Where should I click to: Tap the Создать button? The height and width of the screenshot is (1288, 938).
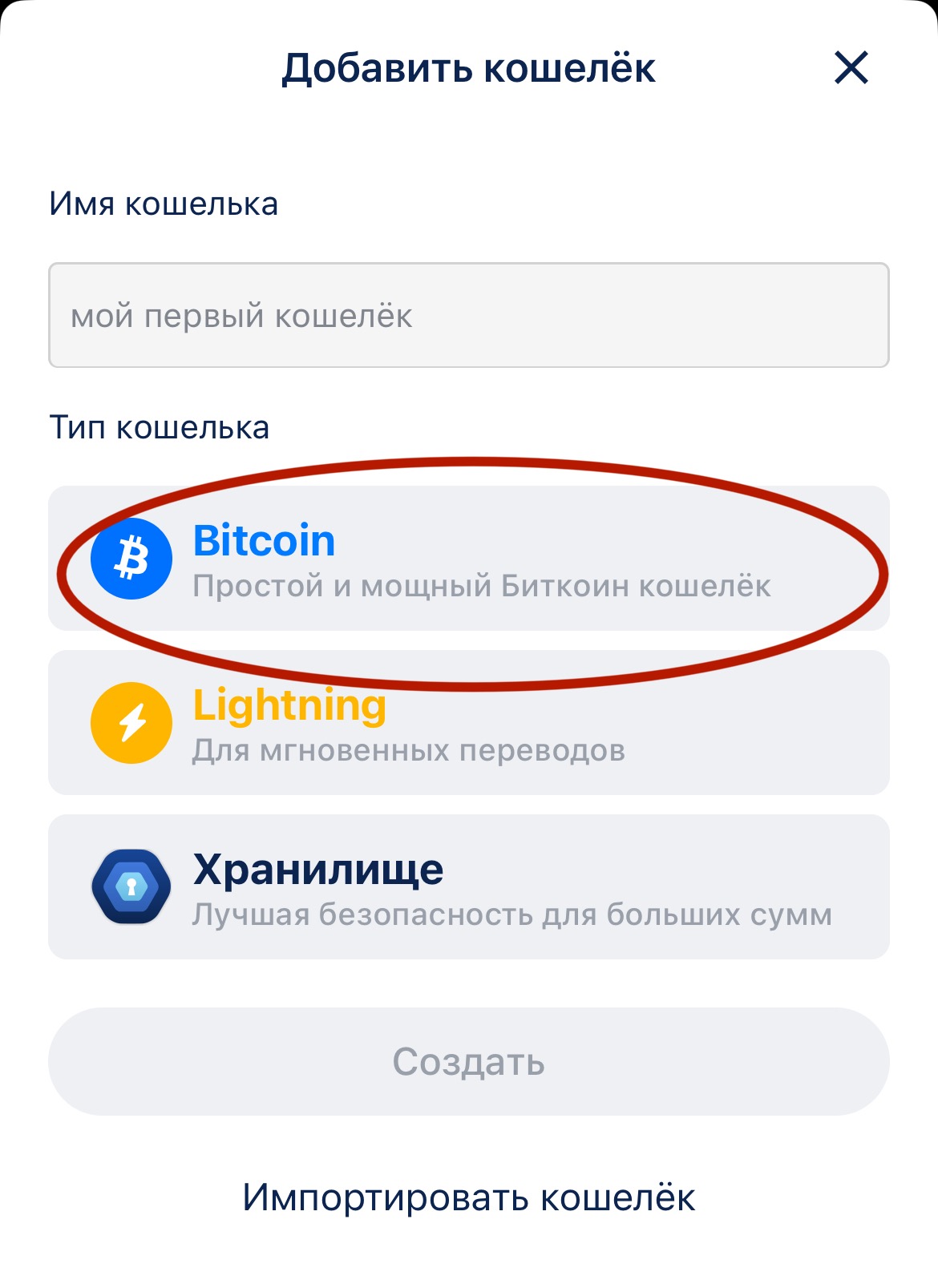(x=468, y=1061)
